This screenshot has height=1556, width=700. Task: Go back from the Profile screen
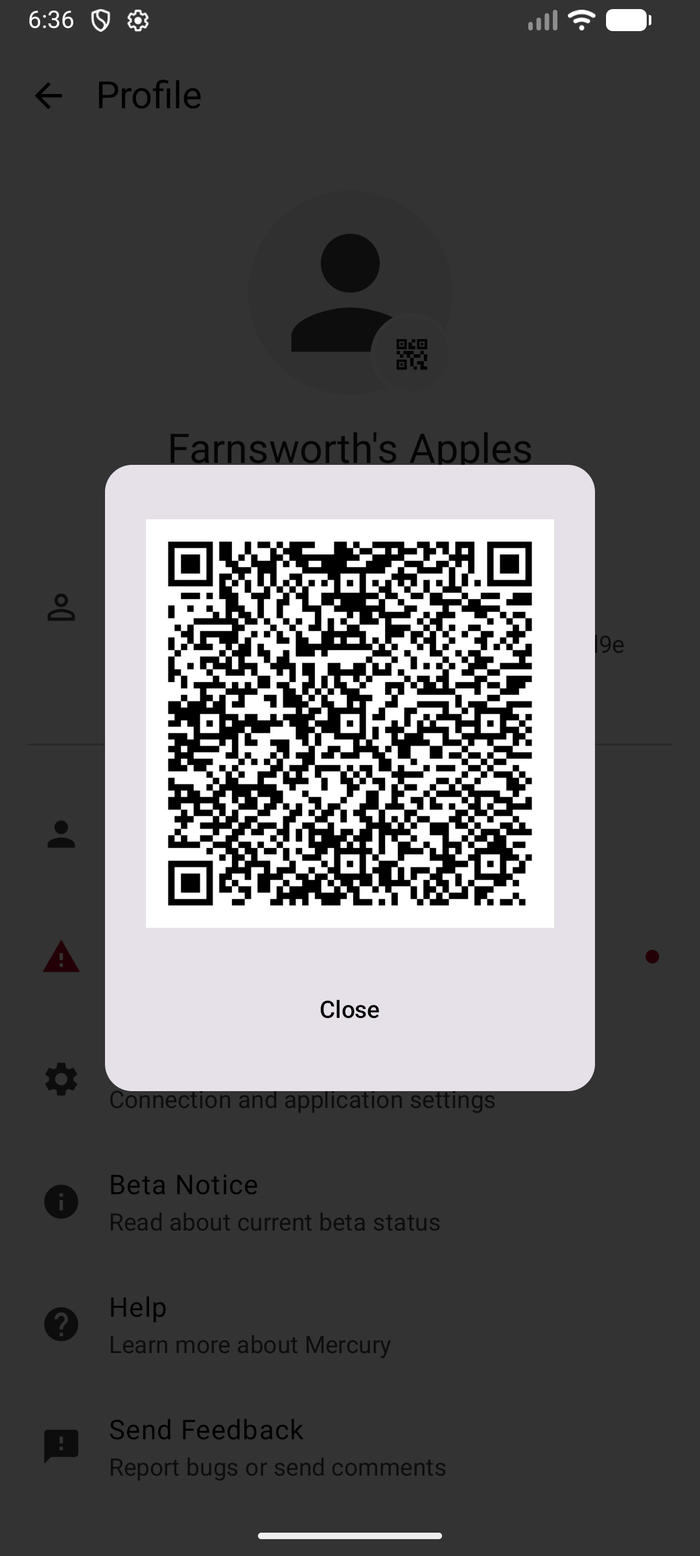(x=48, y=96)
